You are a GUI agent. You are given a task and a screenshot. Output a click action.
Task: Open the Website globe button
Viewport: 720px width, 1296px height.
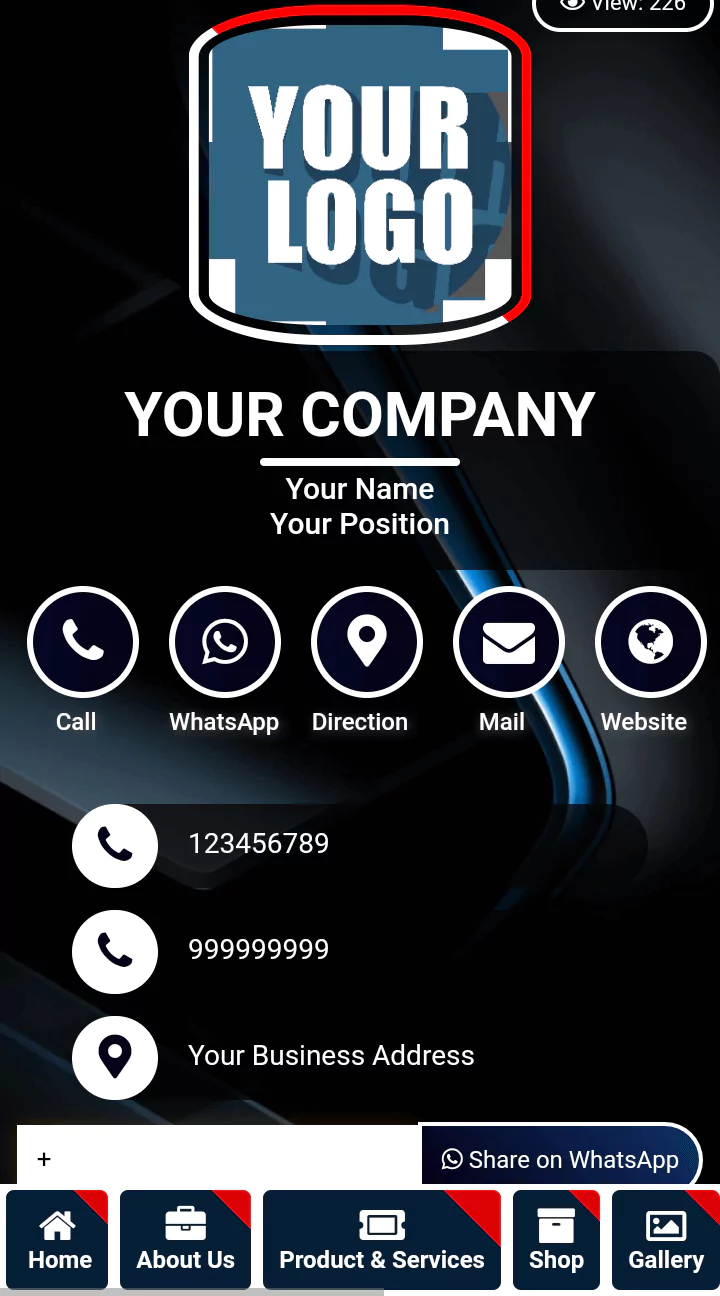pos(650,642)
